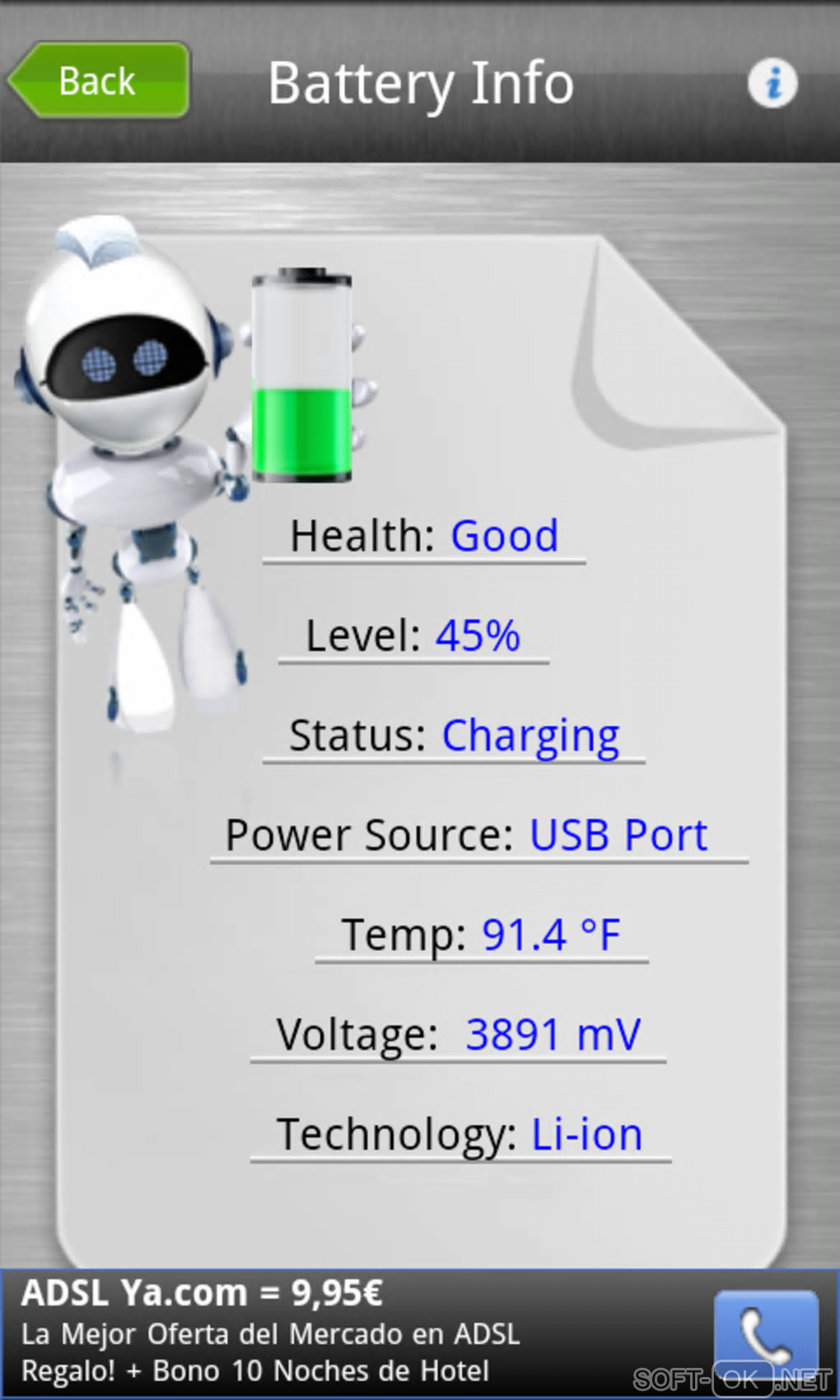The width and height of the screenshot is (840, 1400).
Task: Go back with the green Back button
Action: point(100,81)
